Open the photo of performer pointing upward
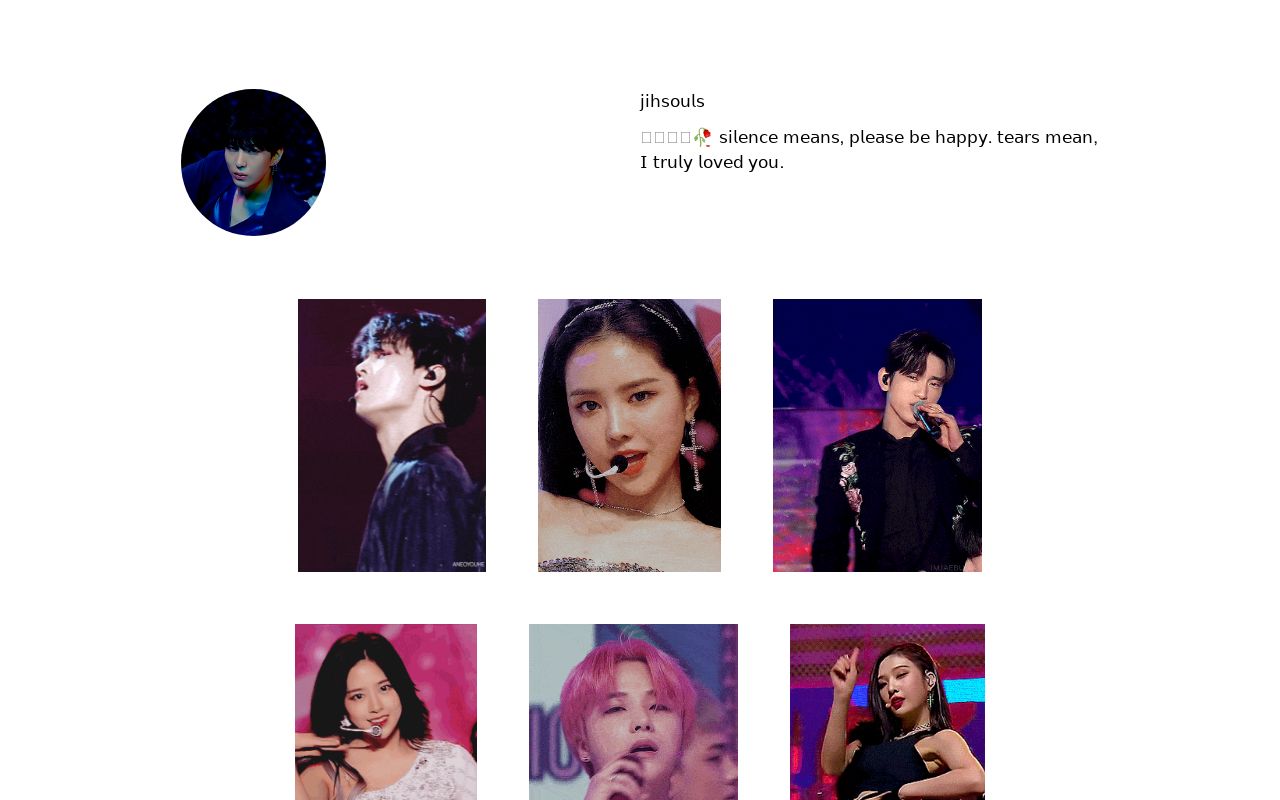The width and height of the screenshot is (1280, 800). [887, 711]
